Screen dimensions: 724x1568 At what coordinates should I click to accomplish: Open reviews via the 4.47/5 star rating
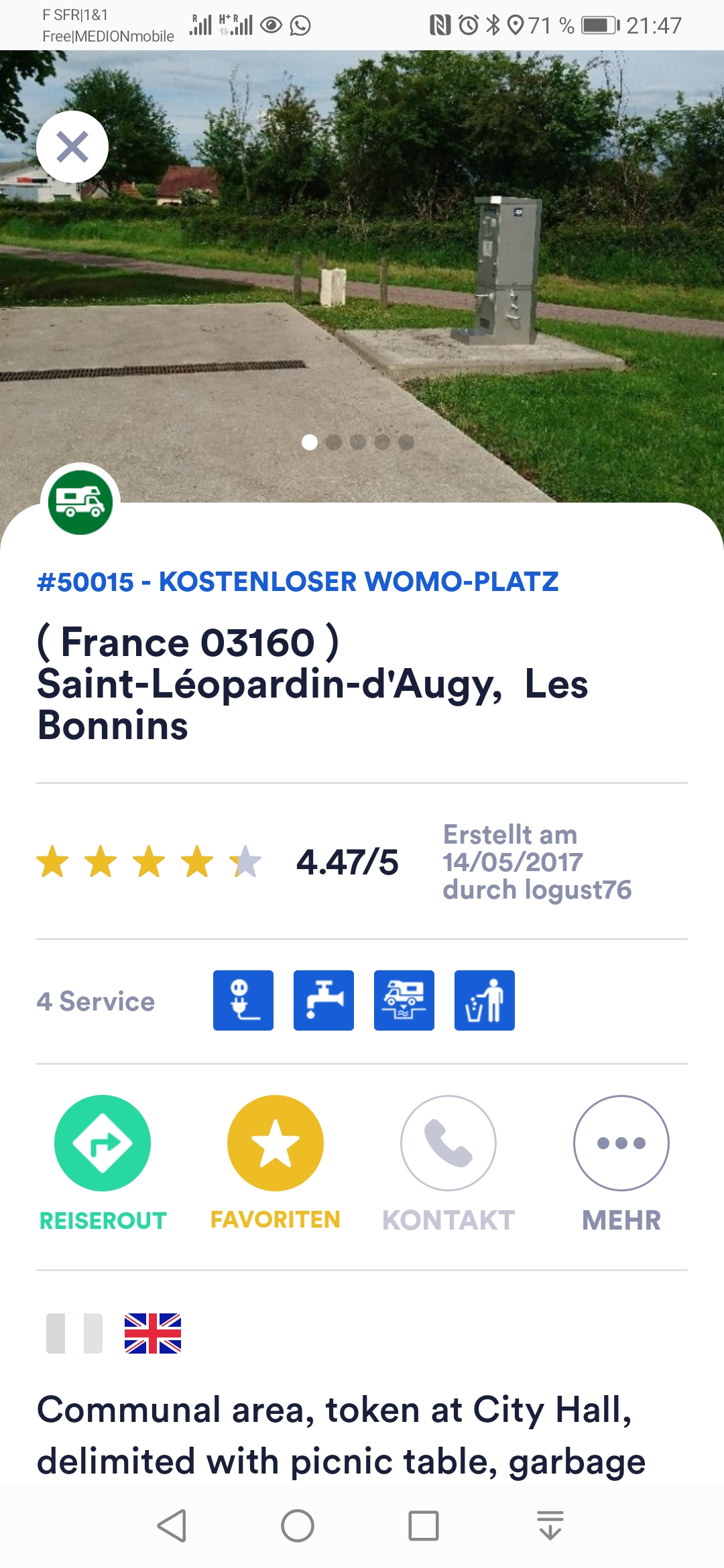pos(217,862)
